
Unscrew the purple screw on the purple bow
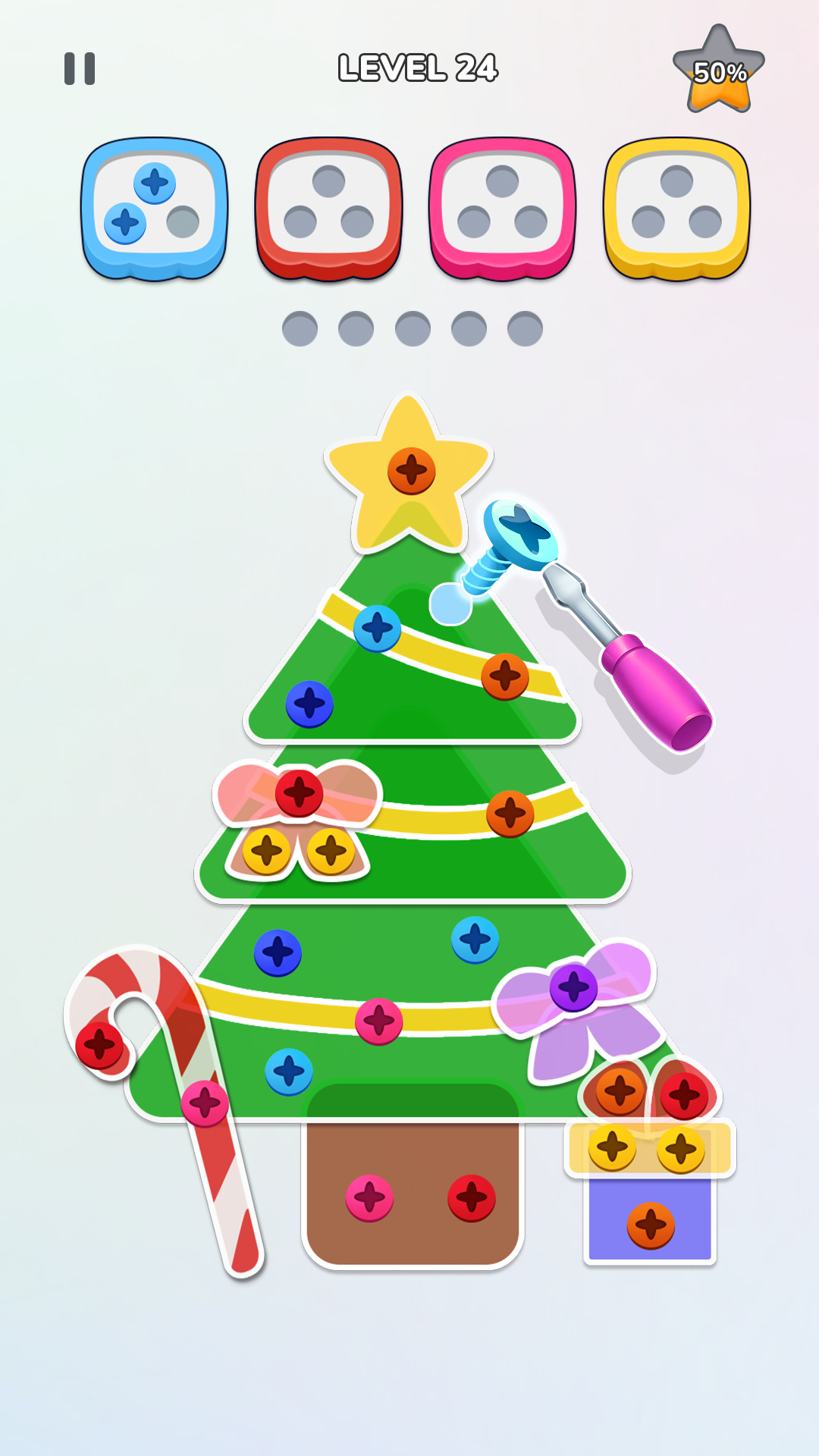pos(574,986)
